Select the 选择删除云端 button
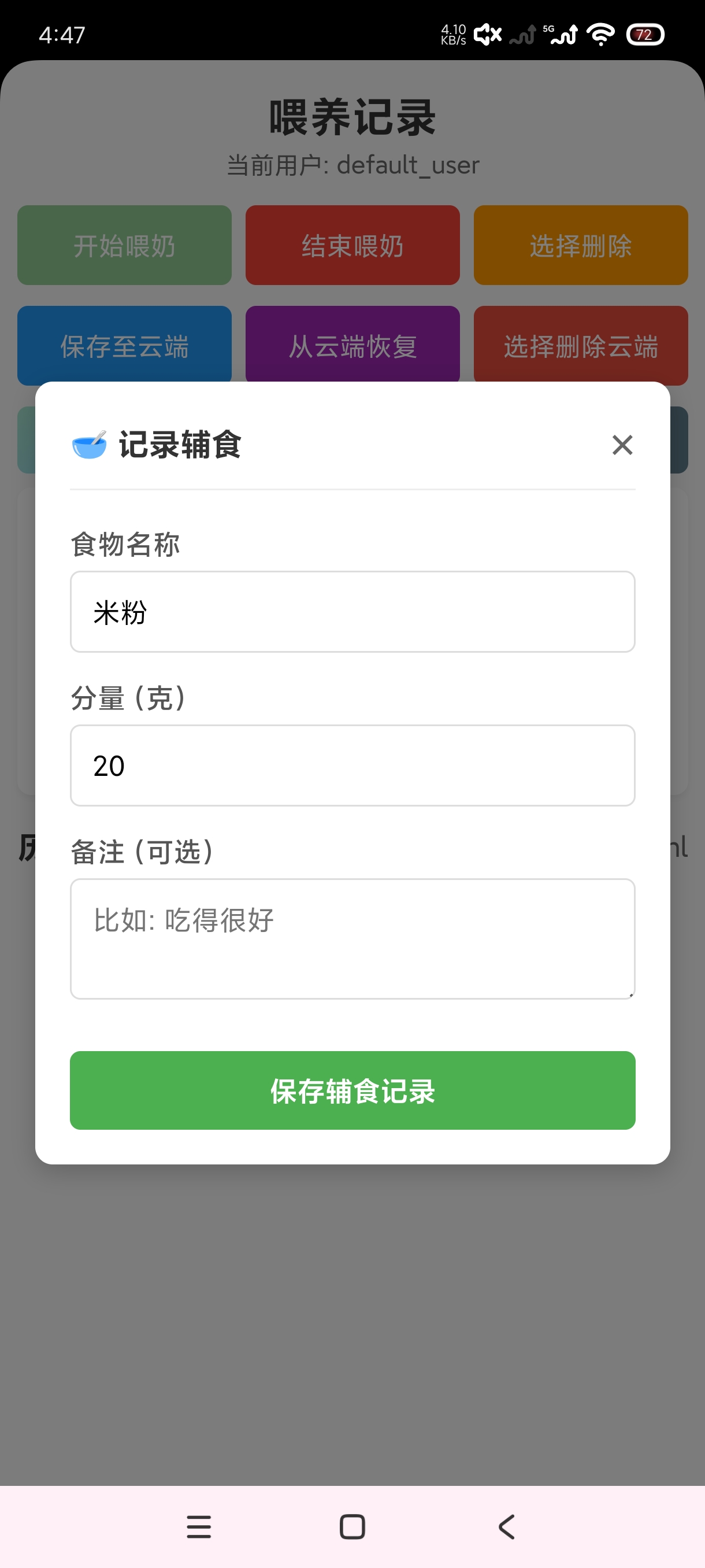Screen dimensions: 705x1568 point(580,346)
